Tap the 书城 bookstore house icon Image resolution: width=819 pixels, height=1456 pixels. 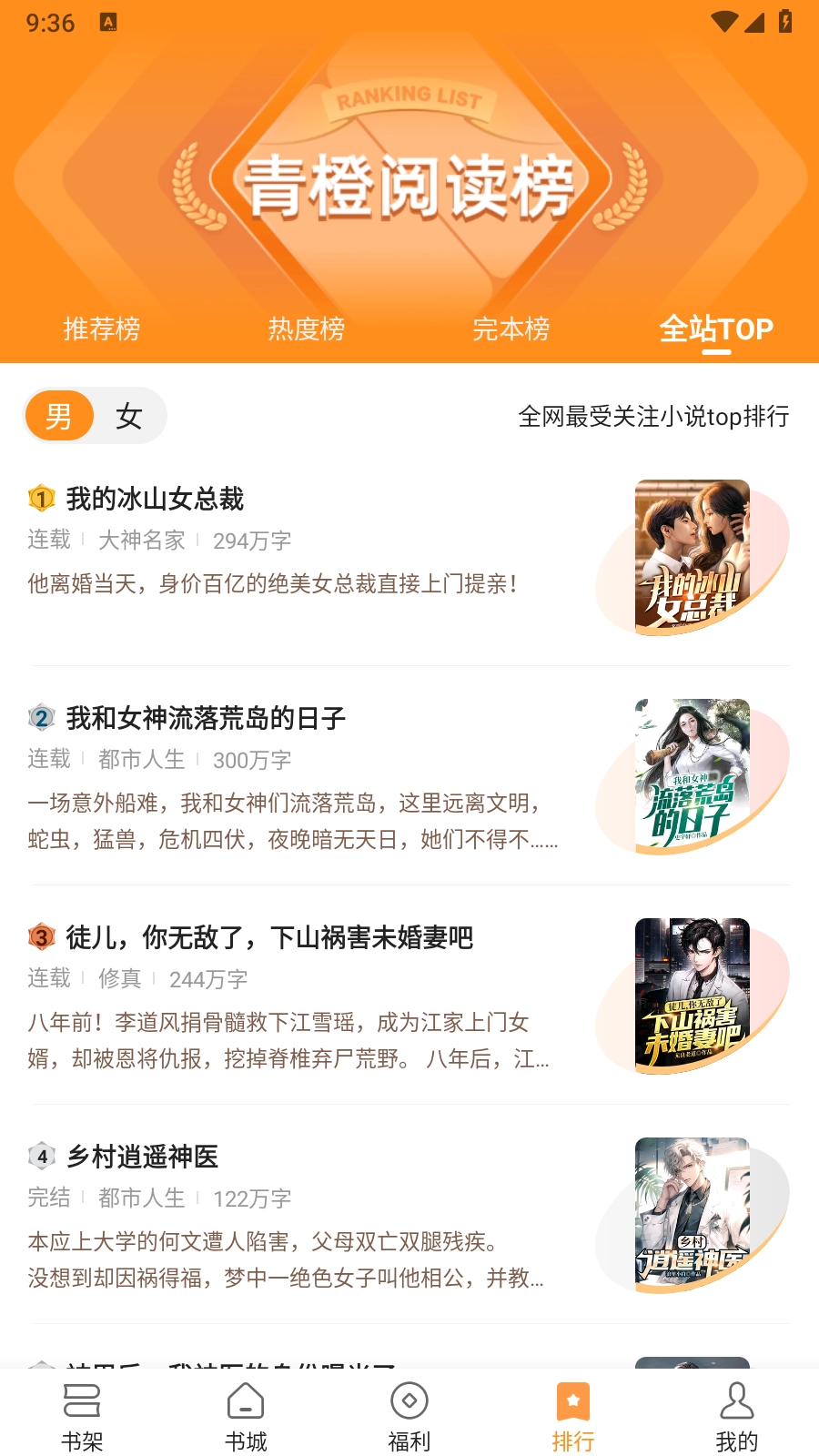tap(245, 1401)
